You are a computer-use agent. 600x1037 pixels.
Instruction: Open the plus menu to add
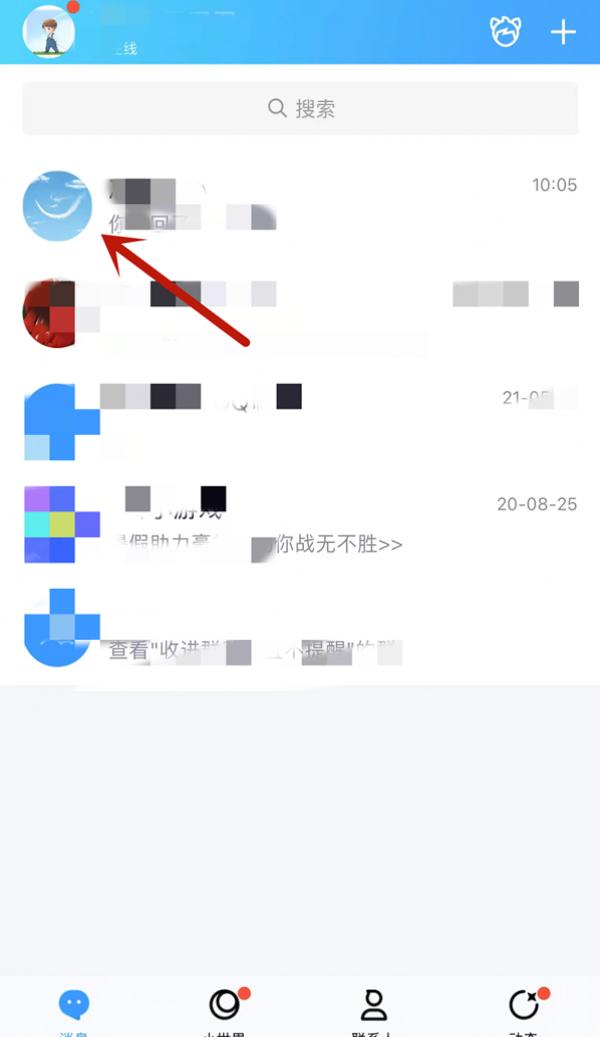(563, 31)
